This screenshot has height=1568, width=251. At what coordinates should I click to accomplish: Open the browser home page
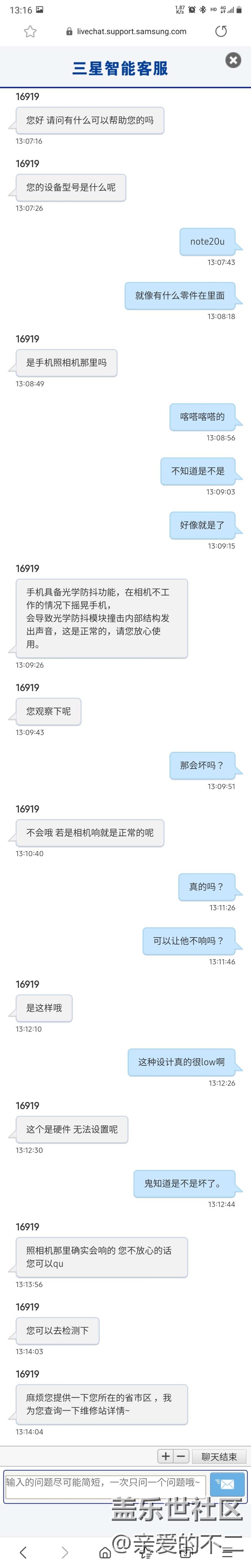(x=105, y=1553)
